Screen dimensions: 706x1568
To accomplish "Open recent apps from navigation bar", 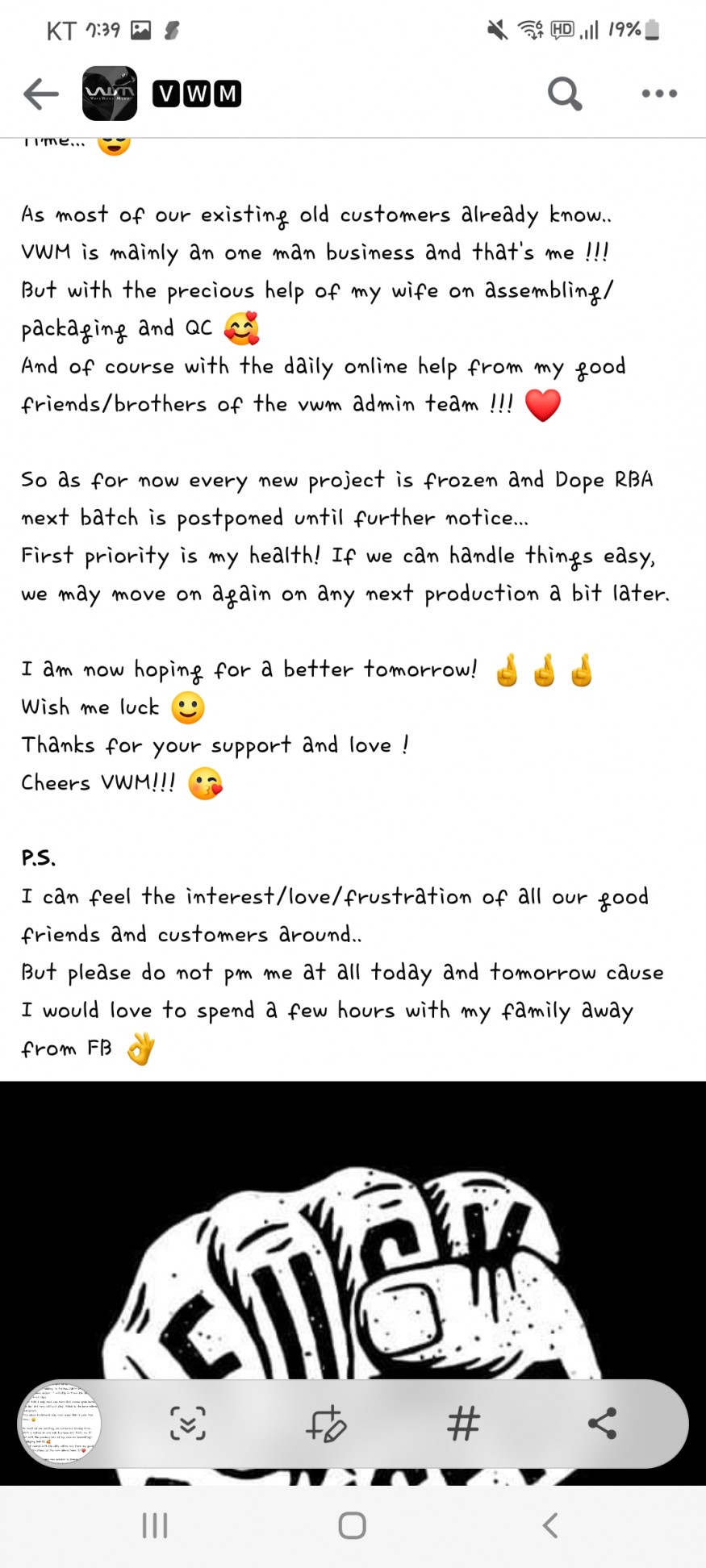I will pyautogui.click(x=155, y=1525).
